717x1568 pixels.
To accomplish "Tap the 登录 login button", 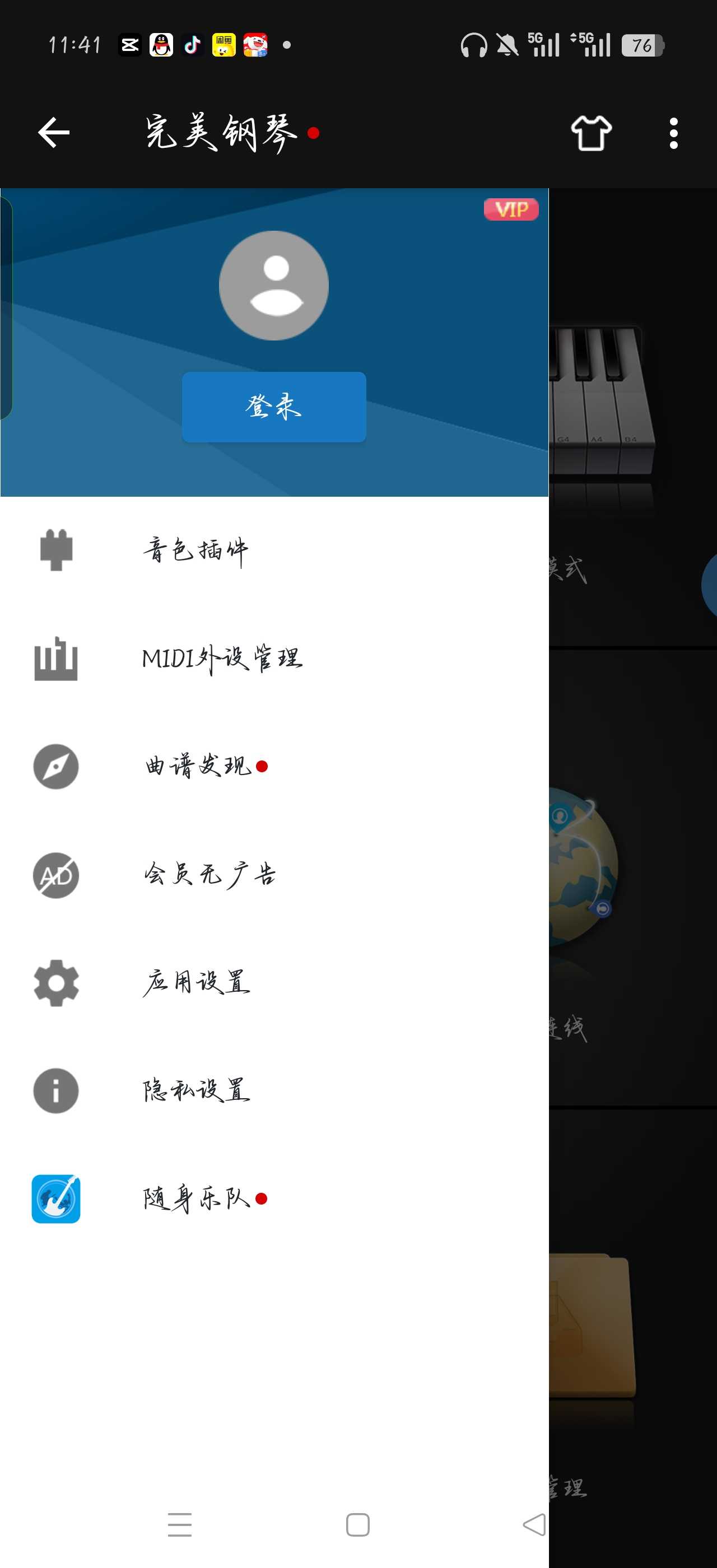I will 274,407.
